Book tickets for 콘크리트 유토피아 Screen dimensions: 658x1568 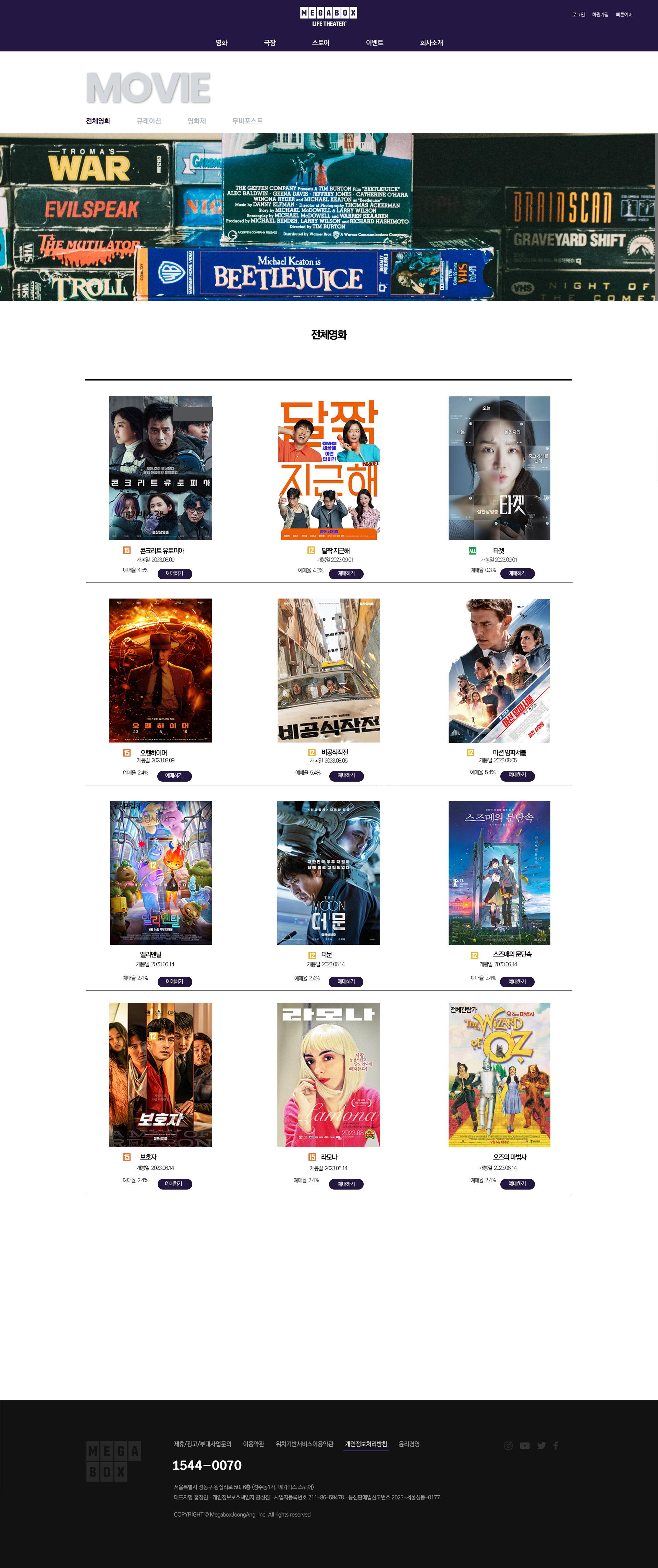click(174, 574)
